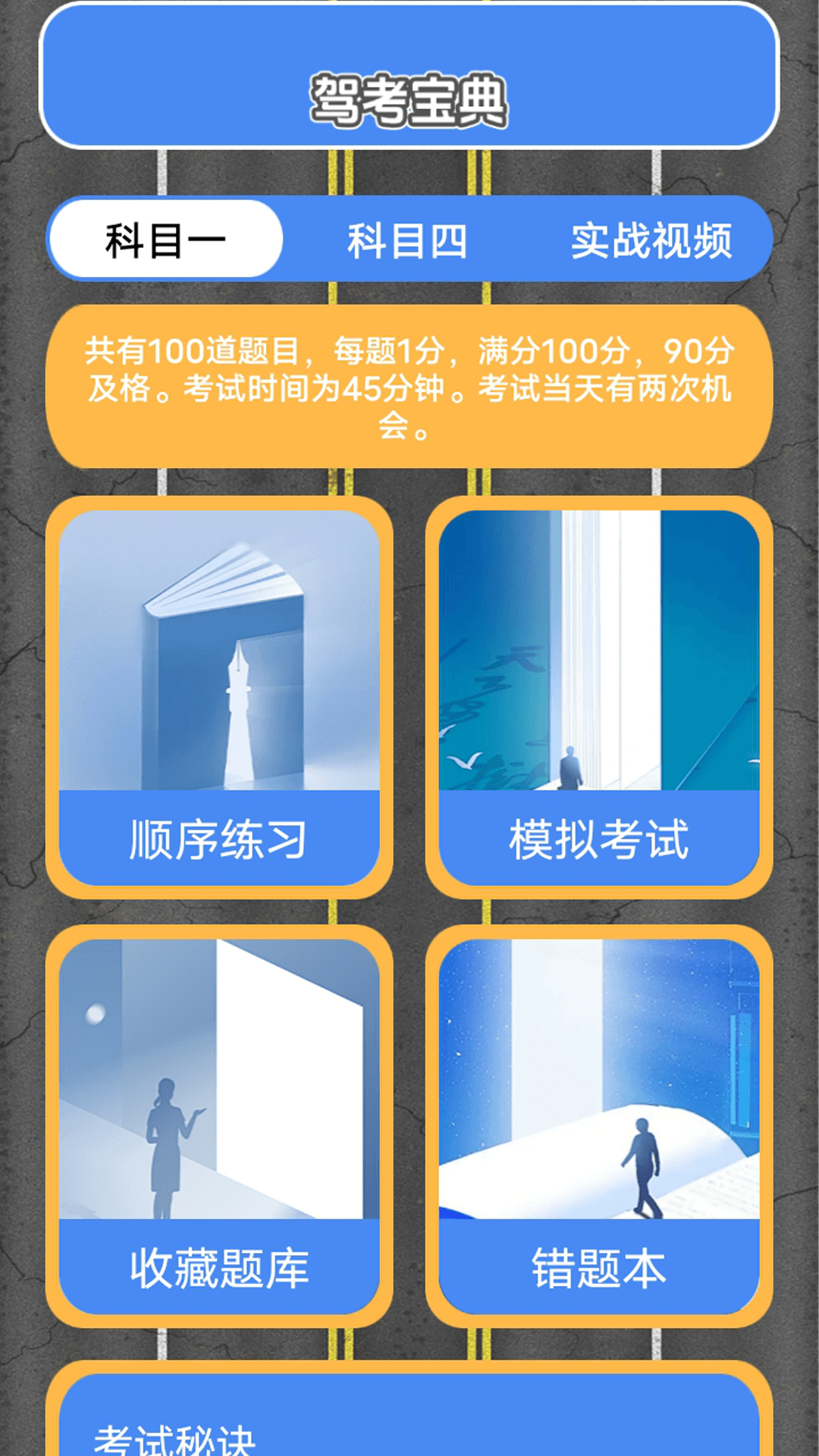The height and width of the screenshot is (1456, 819).
Task: Select the 科目一 tab
Action: click(165, 240)
